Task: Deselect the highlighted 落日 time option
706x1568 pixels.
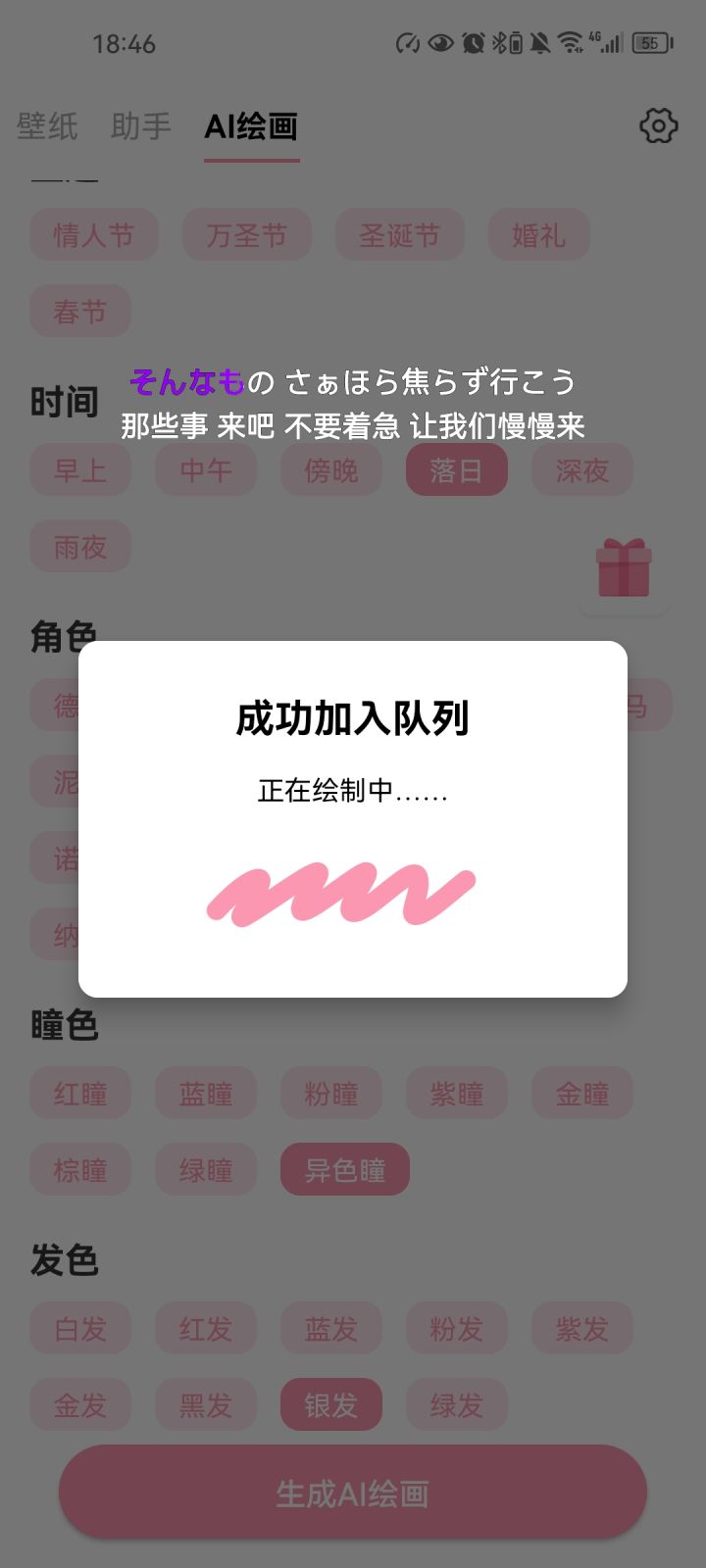Action: pyautogui.click(x=457, y=470)
